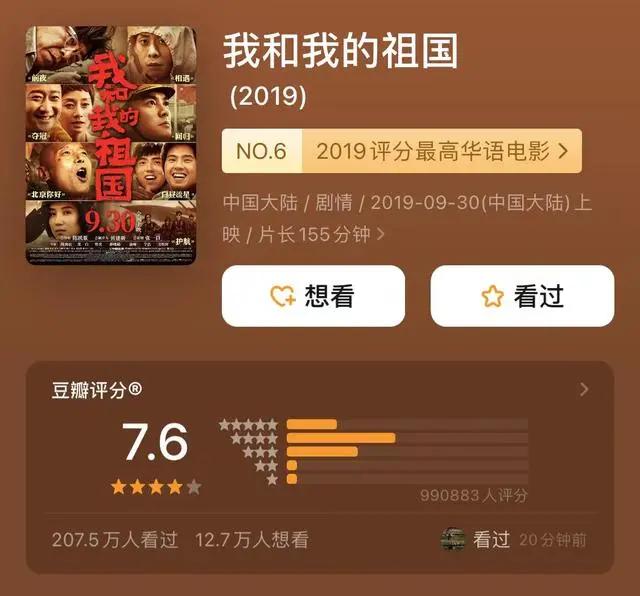
Task: Mark movie as 看过 (watched)
Action: pyautogui.click(x=522, y=296)
